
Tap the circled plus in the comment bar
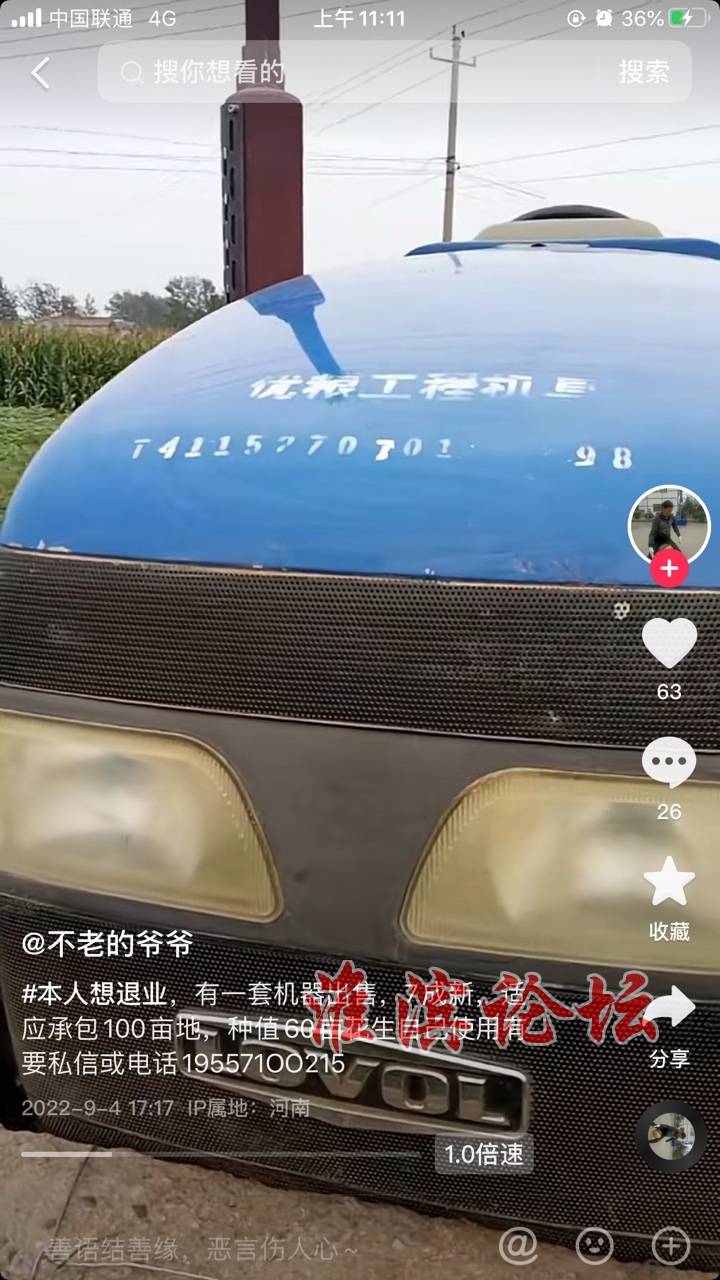click(671, 1245)
